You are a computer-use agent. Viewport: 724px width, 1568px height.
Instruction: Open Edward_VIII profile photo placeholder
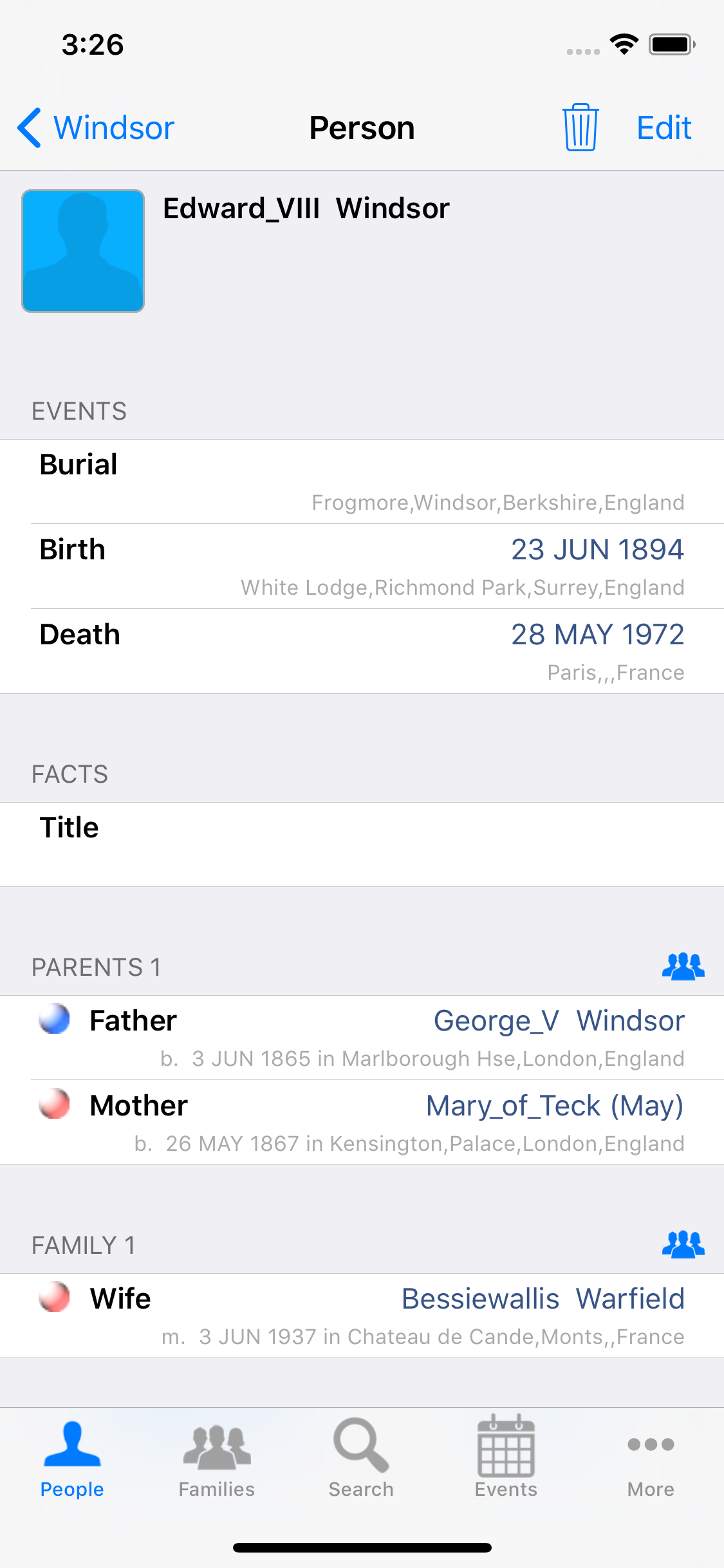pyautogui.click(x=83, y=251)
